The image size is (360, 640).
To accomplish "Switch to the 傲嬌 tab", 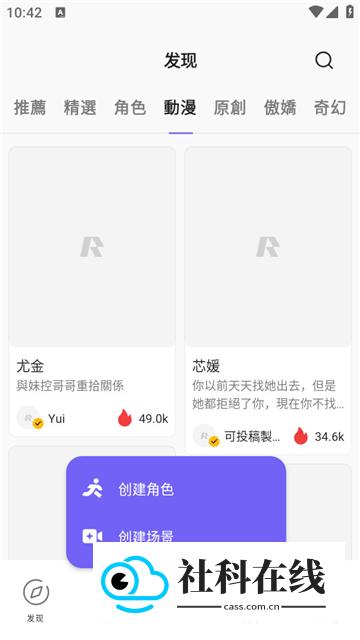I will [x=280, y=108].
